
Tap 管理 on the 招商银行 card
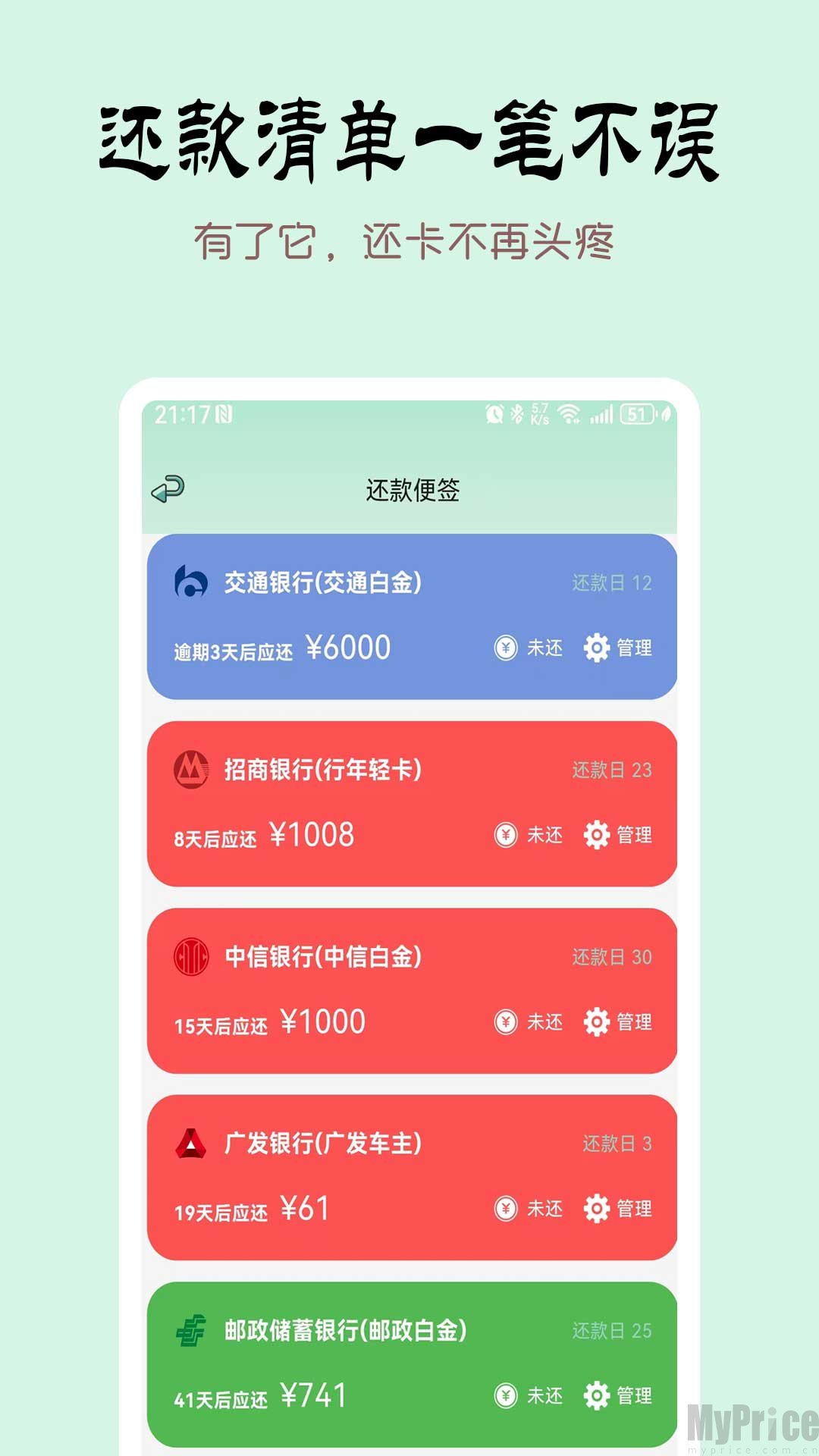(x=632, y=836)
